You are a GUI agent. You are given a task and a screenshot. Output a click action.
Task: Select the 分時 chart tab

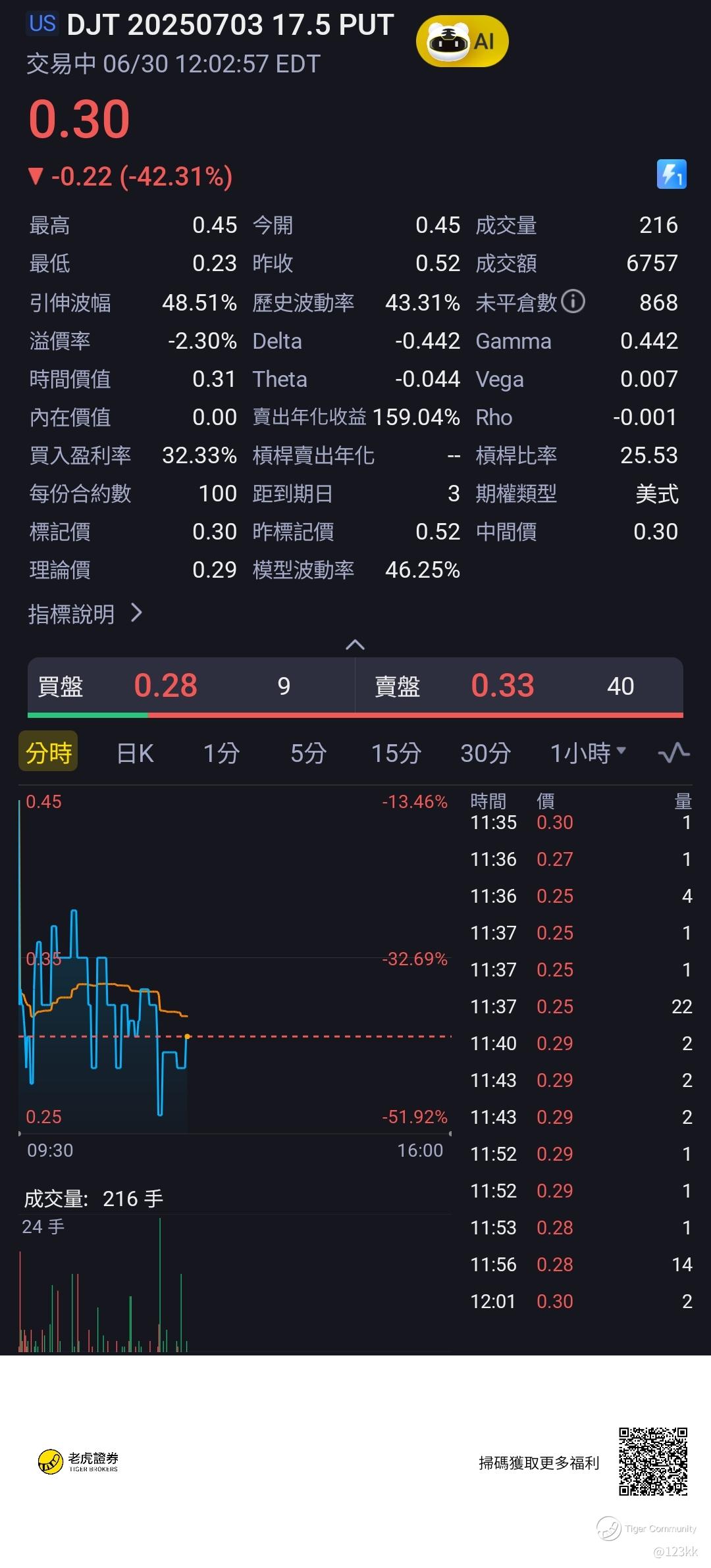[48, 752]
